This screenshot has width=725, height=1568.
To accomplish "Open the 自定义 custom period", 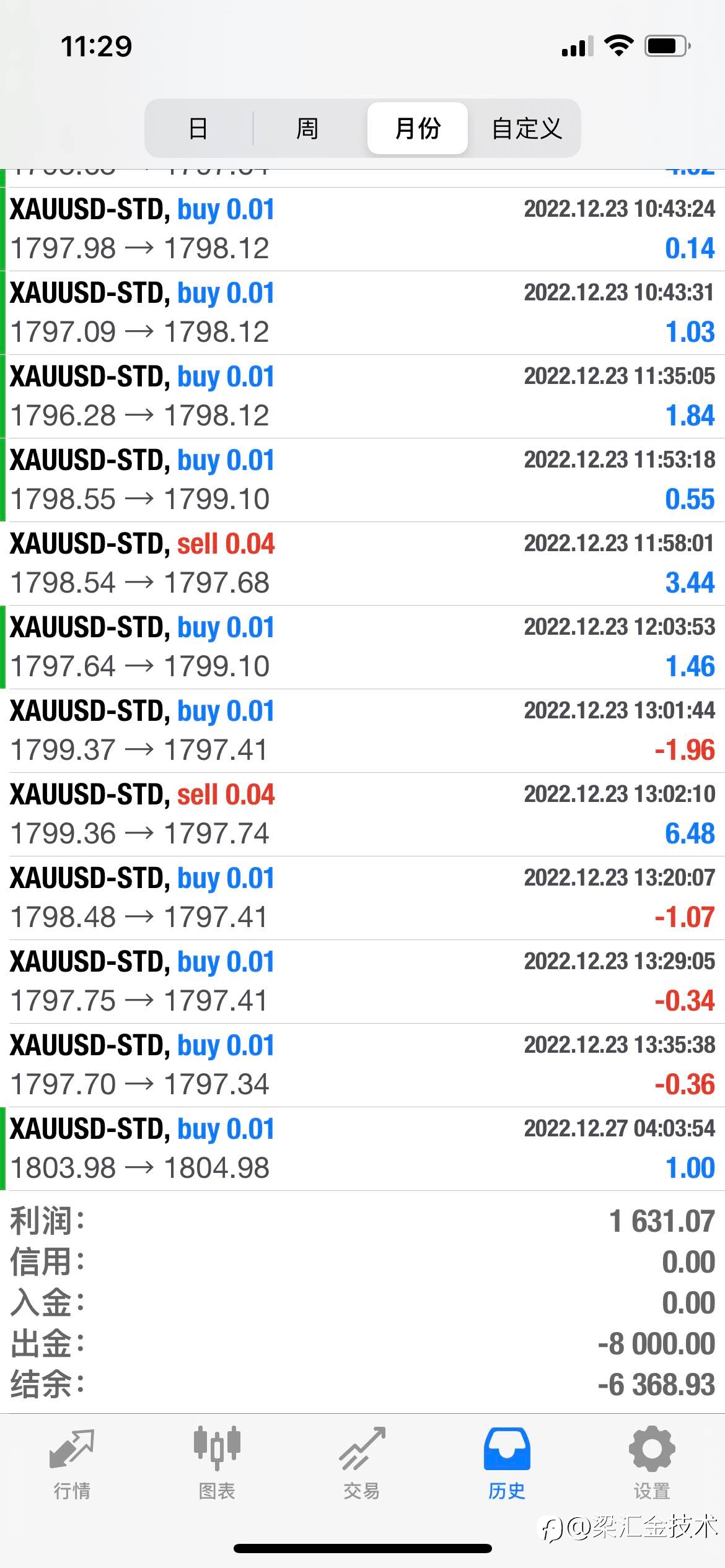I will pyautogui.click(x=526, y=128).
